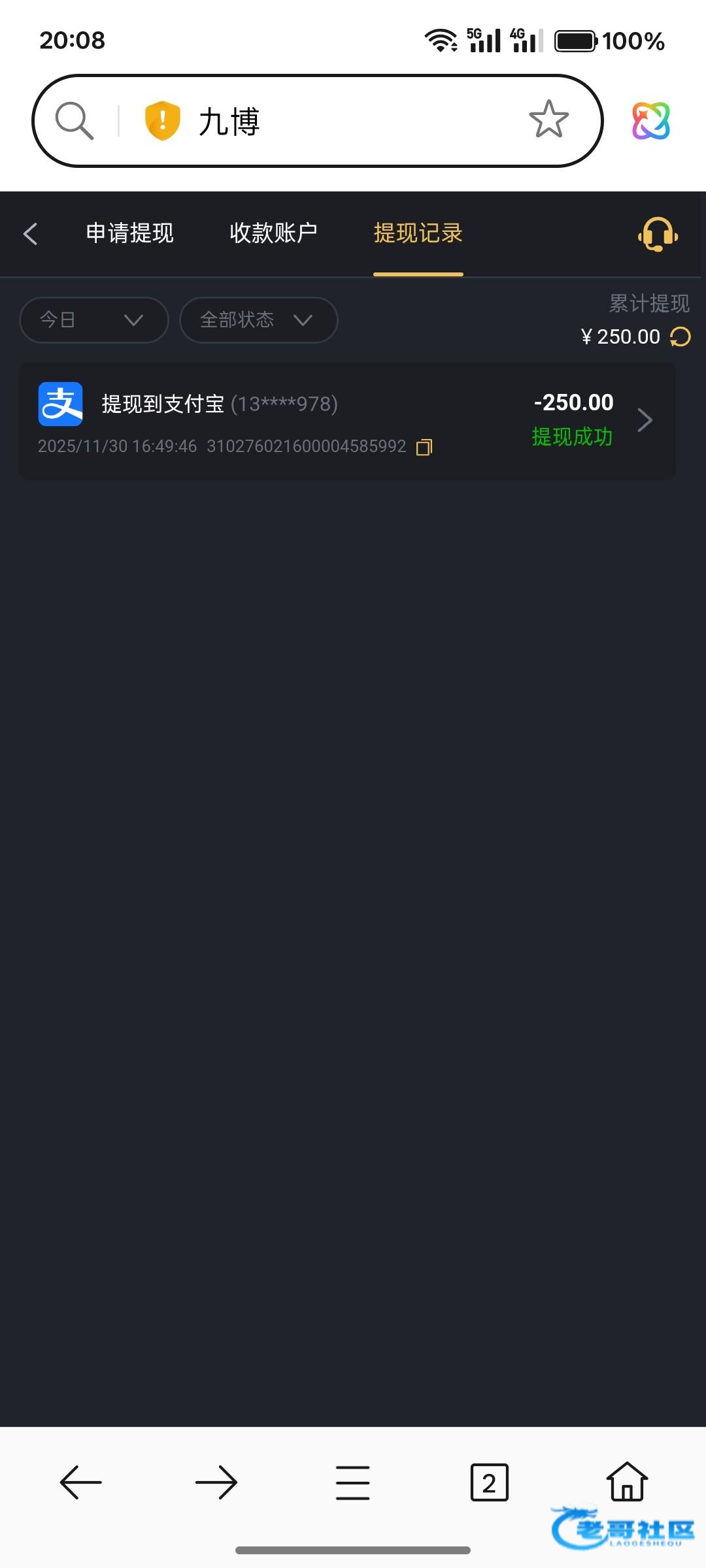
Task: Refresh the 累计提现 total amount
Action: [680, 337]
